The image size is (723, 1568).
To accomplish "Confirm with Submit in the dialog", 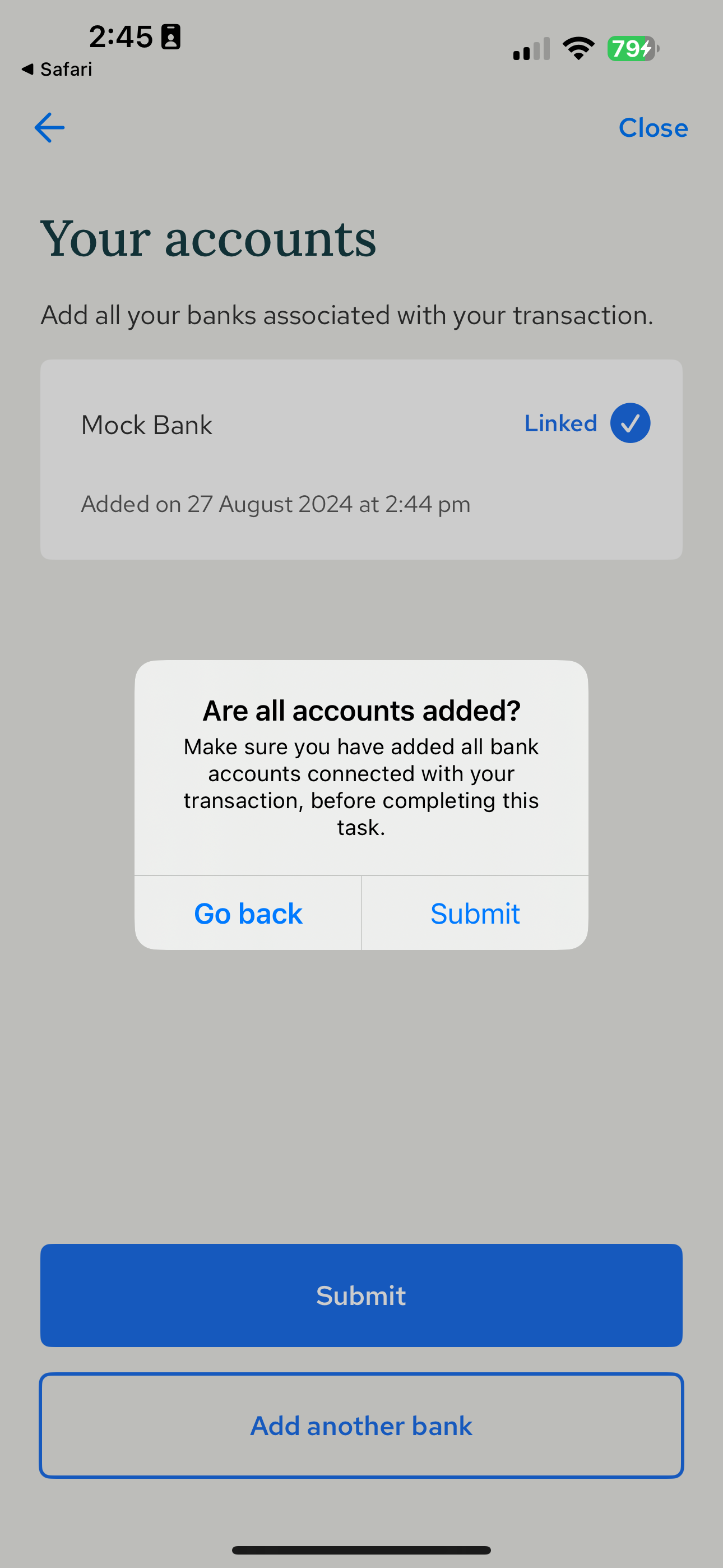I will [x=475, y=913].
